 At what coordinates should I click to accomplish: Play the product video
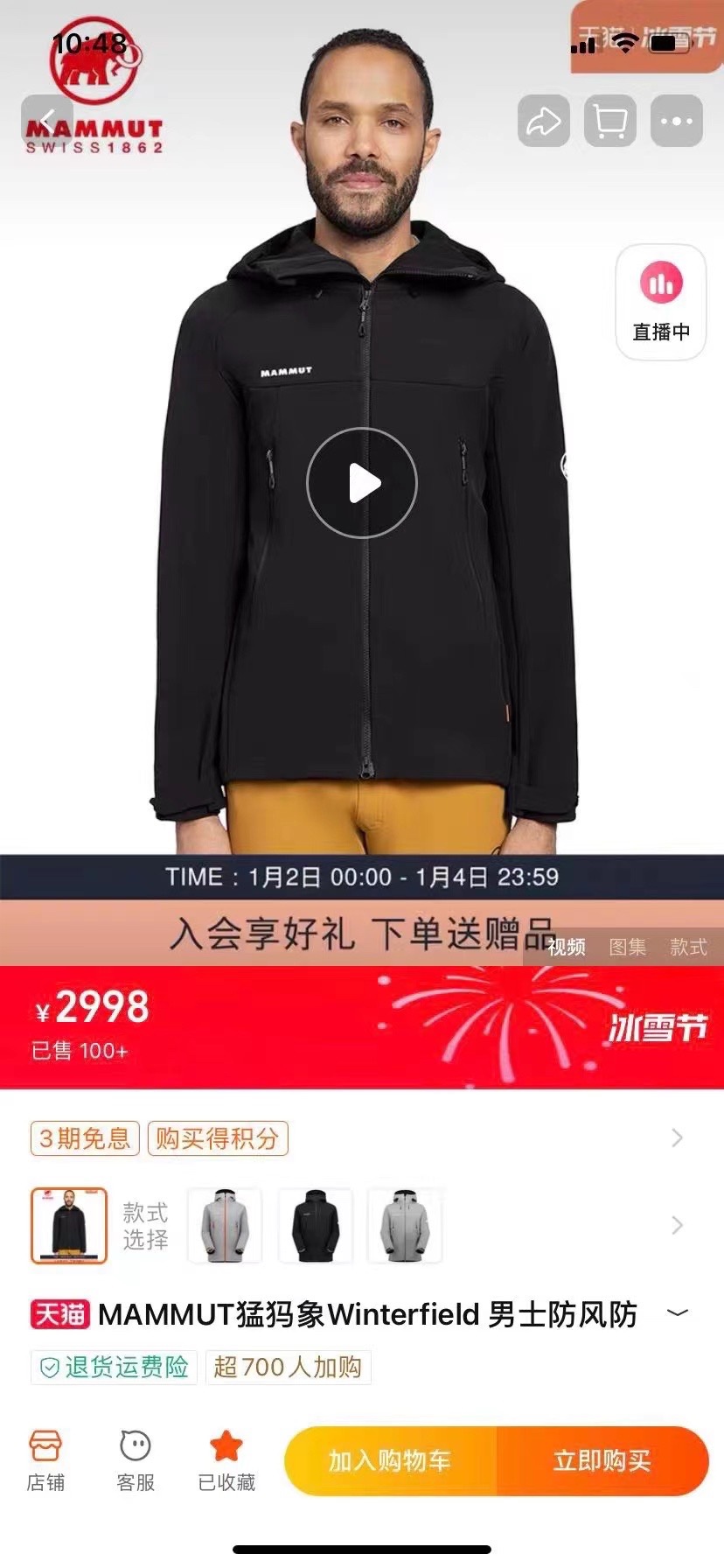(362, 483)
